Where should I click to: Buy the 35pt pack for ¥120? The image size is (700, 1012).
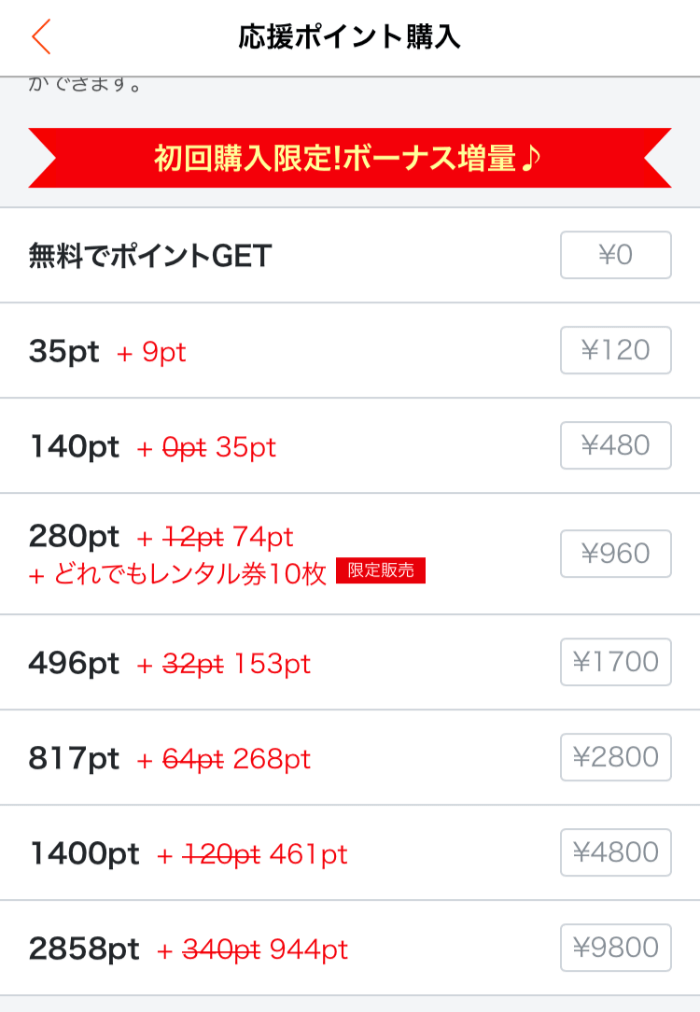coord(615,350)
